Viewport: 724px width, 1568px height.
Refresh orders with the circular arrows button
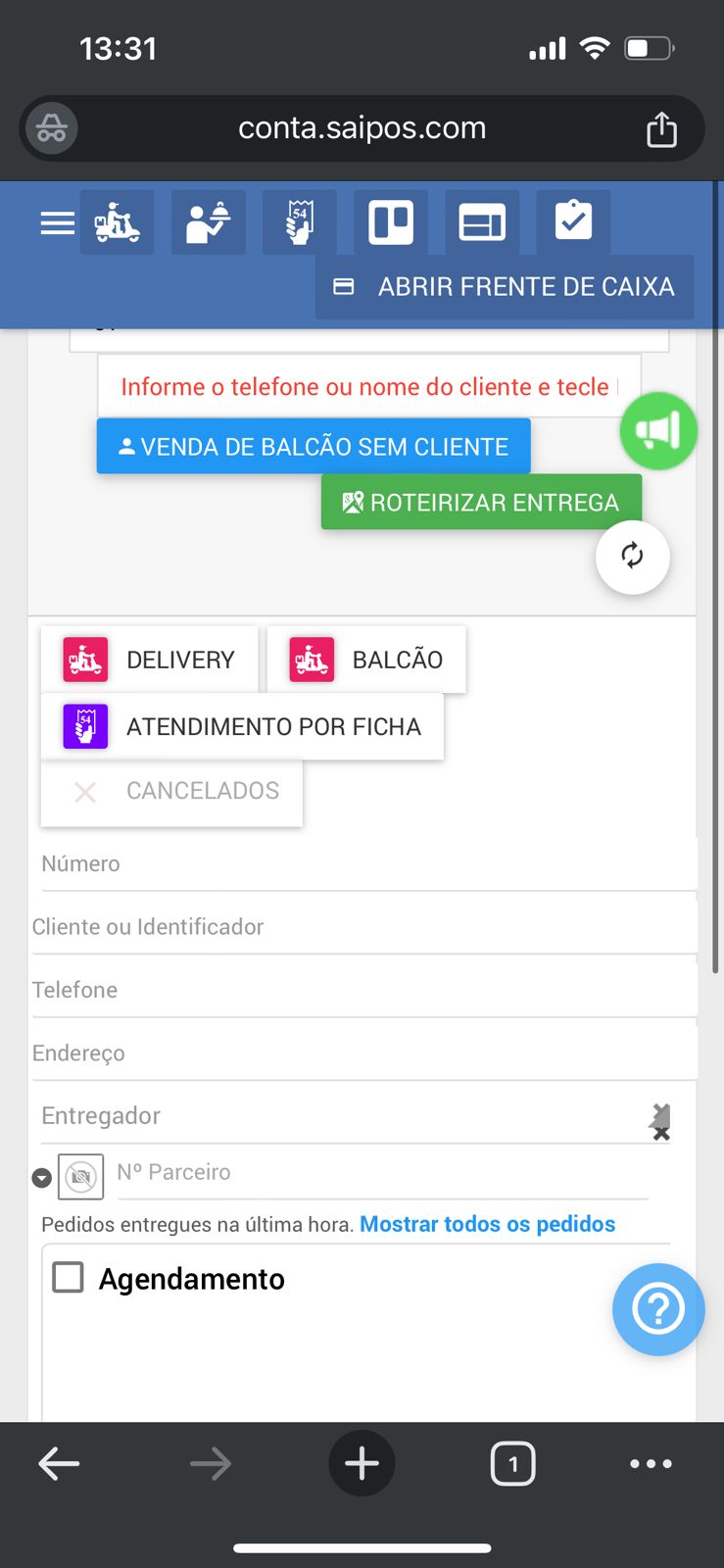(633, 557)
